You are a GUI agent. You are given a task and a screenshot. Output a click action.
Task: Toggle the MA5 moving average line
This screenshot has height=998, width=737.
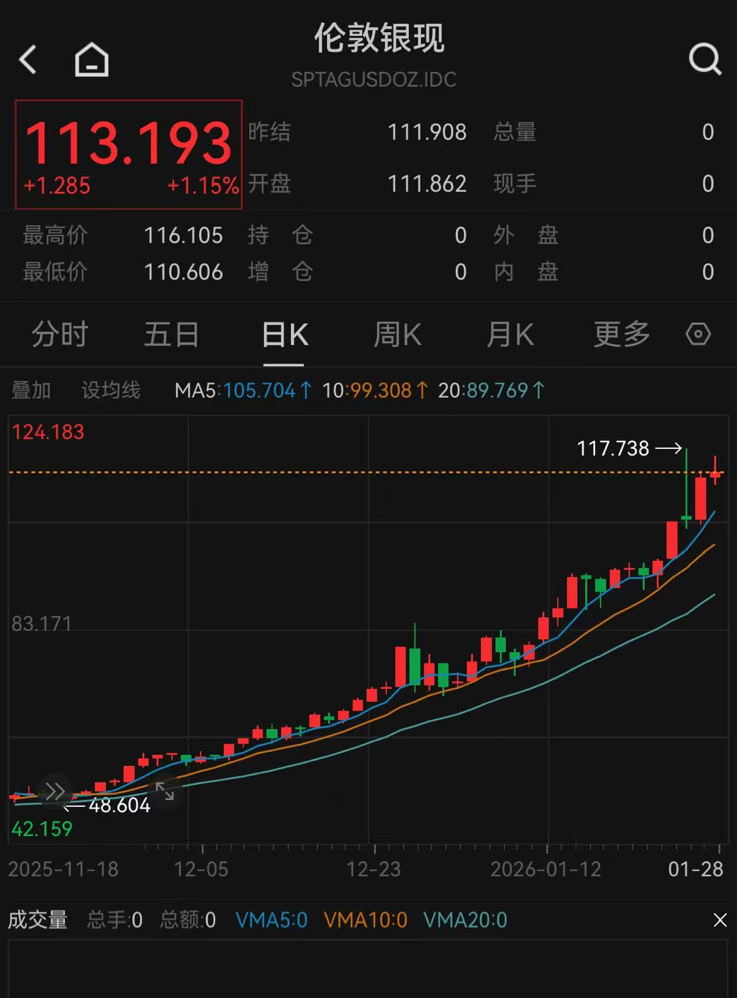[237, 390]
